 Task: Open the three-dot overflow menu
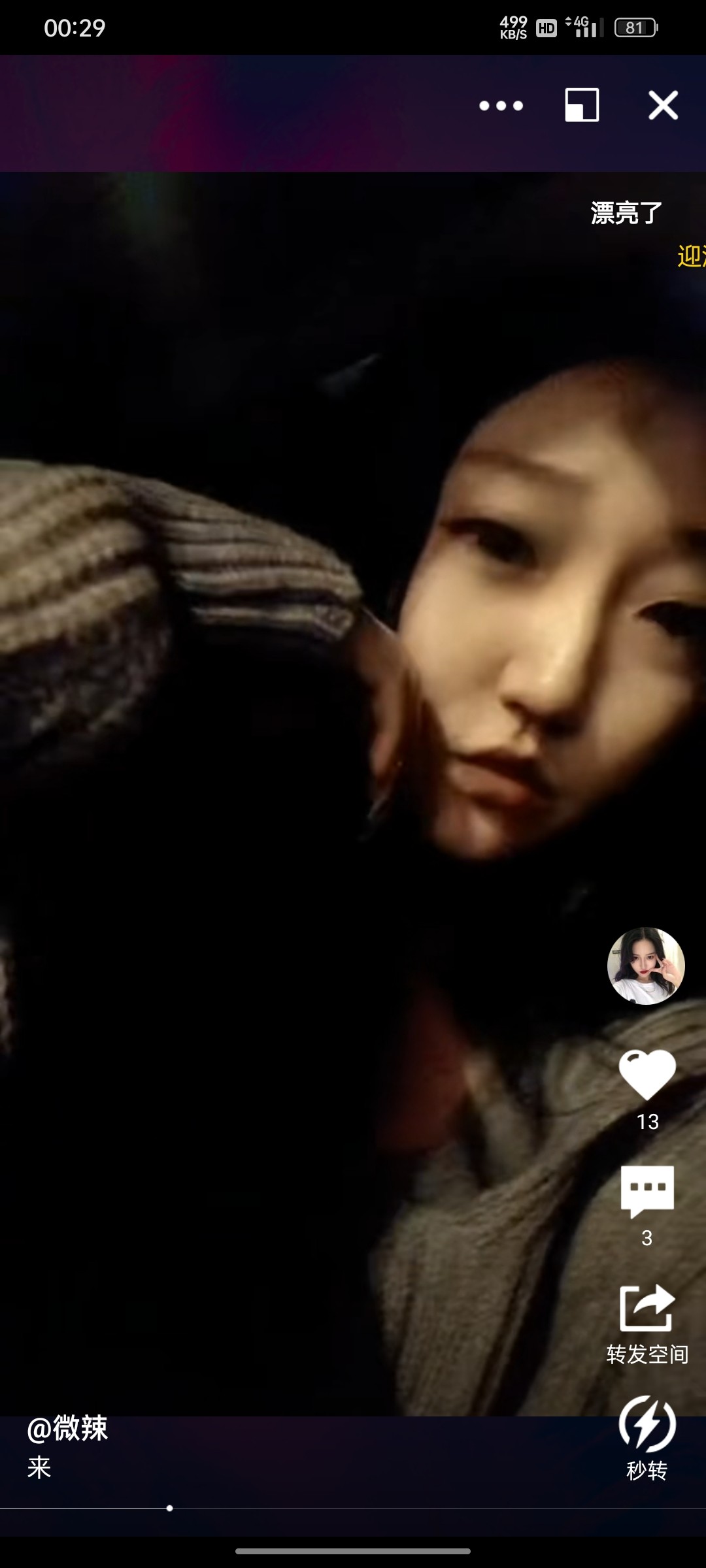coord(501,105)
